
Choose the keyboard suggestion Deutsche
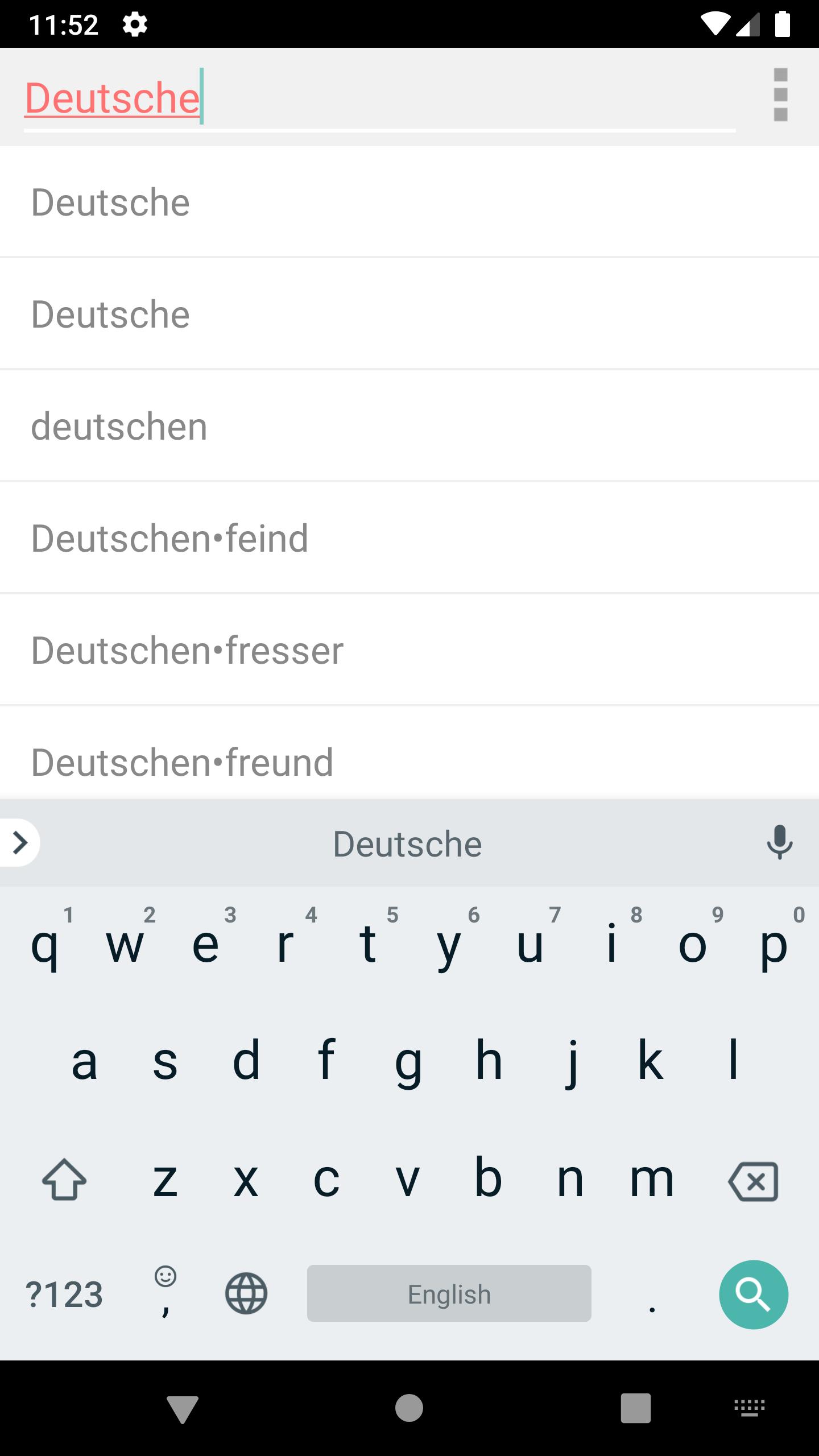(x=407, y=843)
